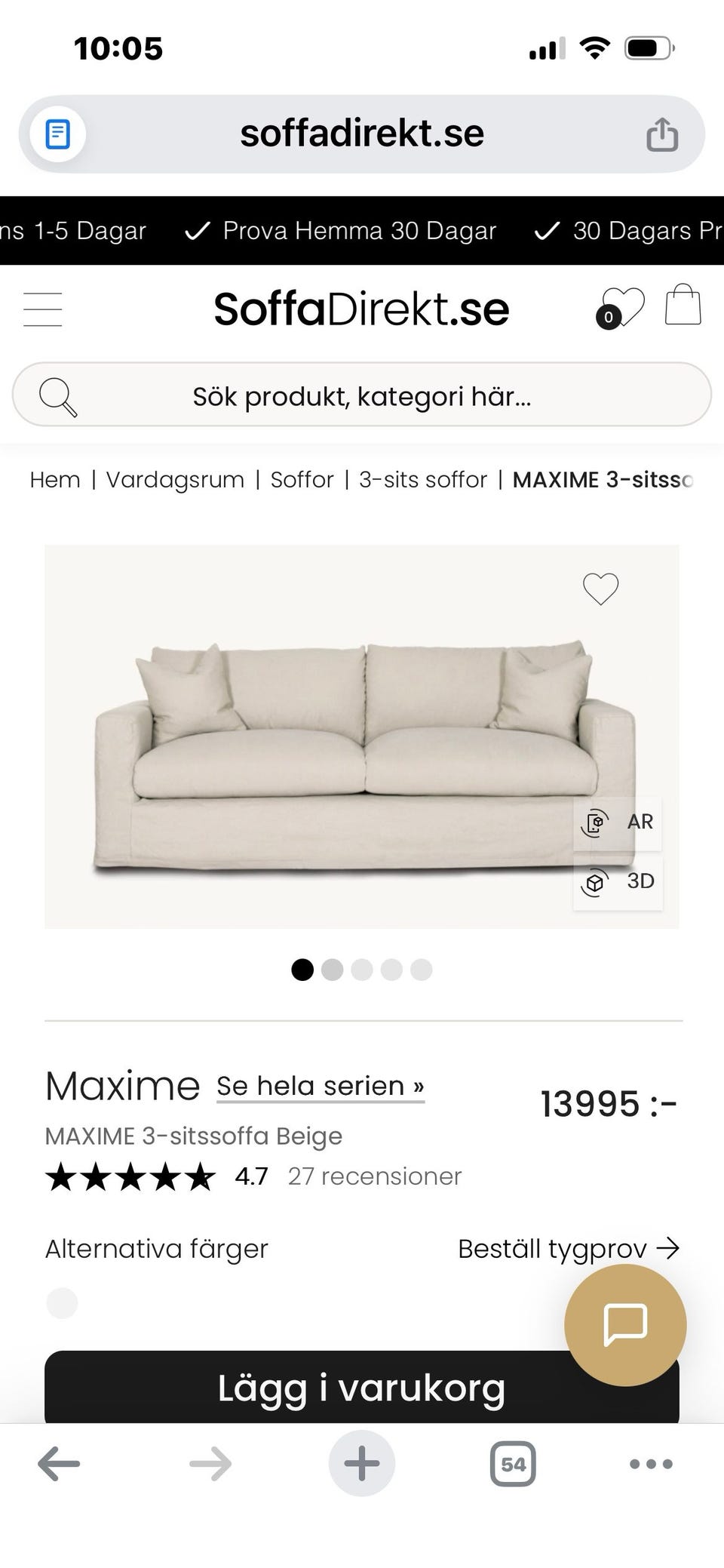Image resolution: width=724 pixels, height=1568 pixels.
Task: Open the hamburger navigation menu
Action: (43, 309)
